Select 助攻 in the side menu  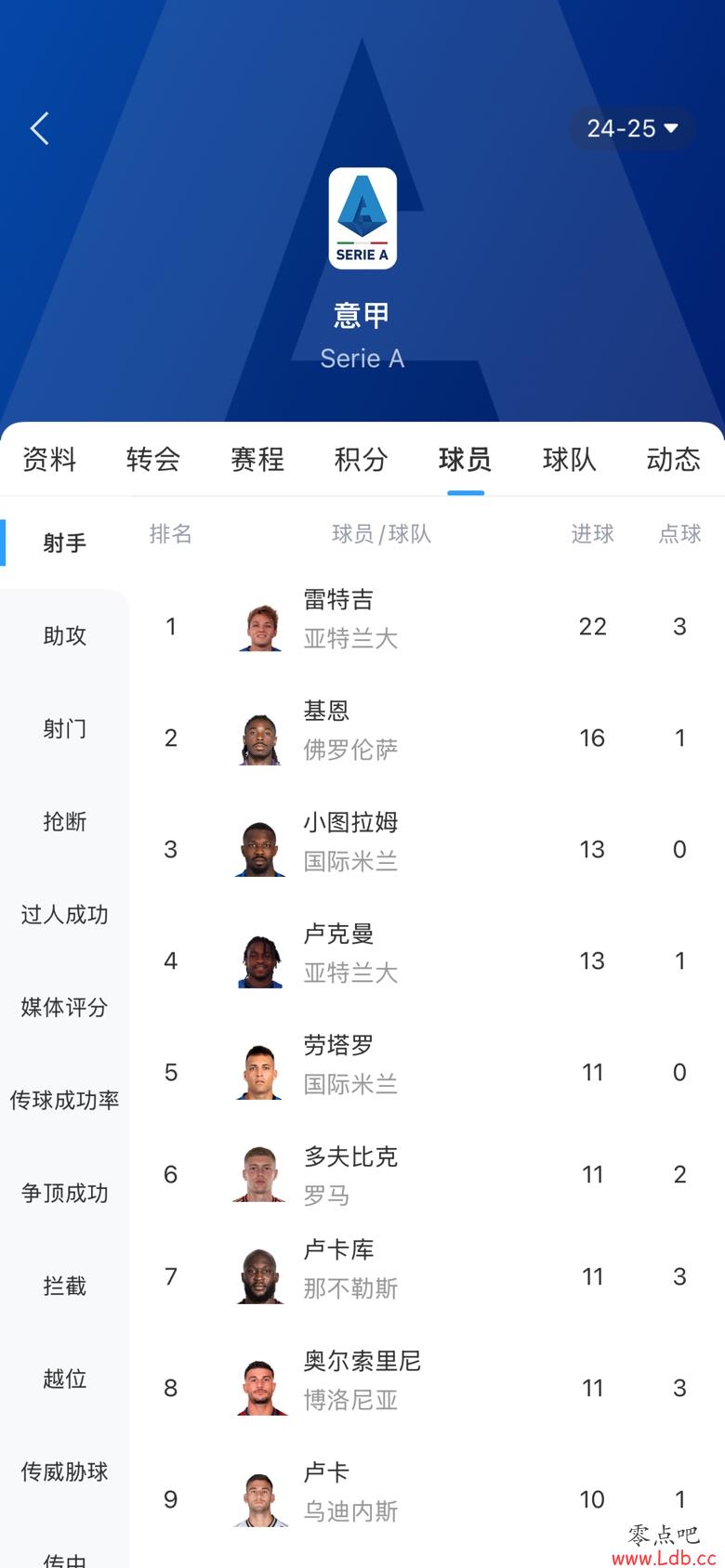pyautogui.click(x=65, y=635)
